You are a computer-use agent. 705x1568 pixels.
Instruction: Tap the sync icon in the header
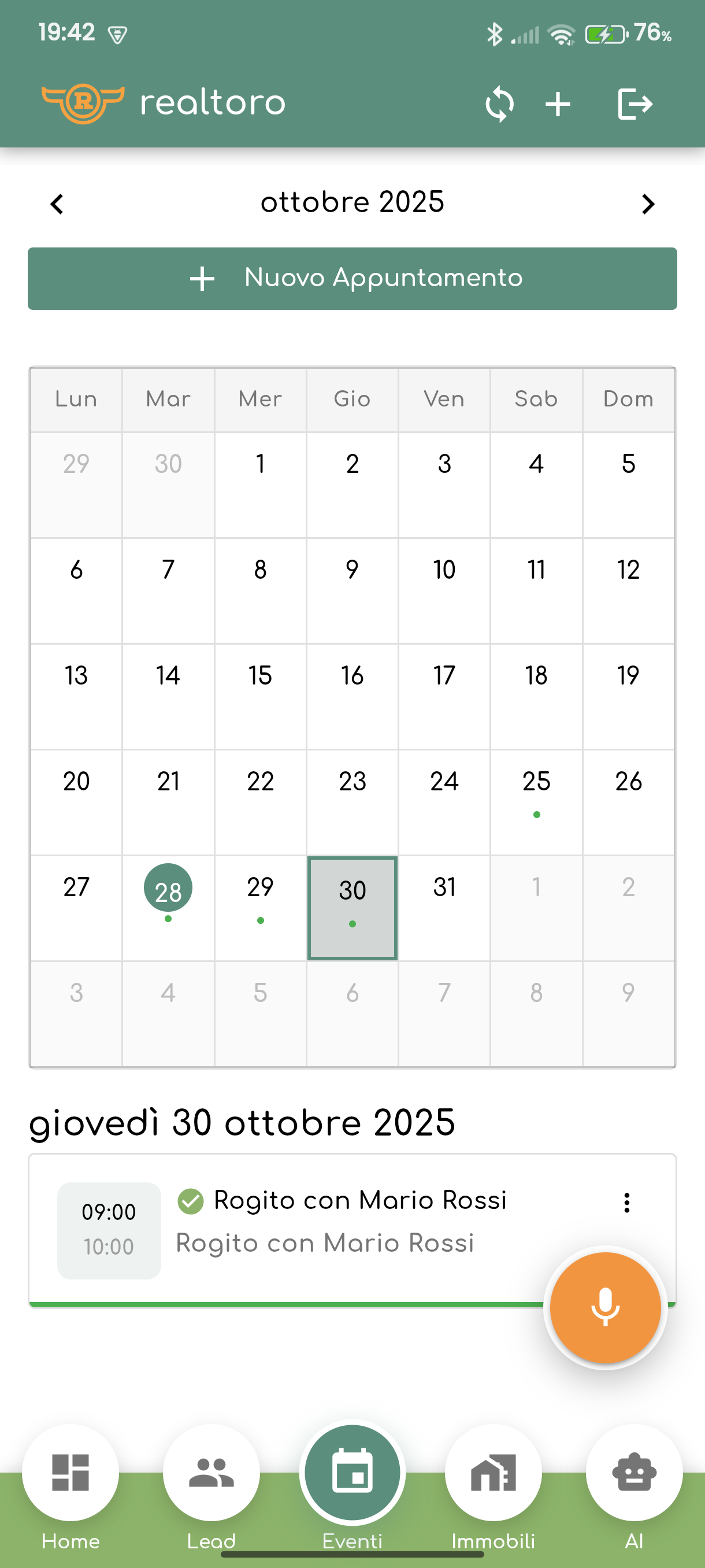click(499, 103)
